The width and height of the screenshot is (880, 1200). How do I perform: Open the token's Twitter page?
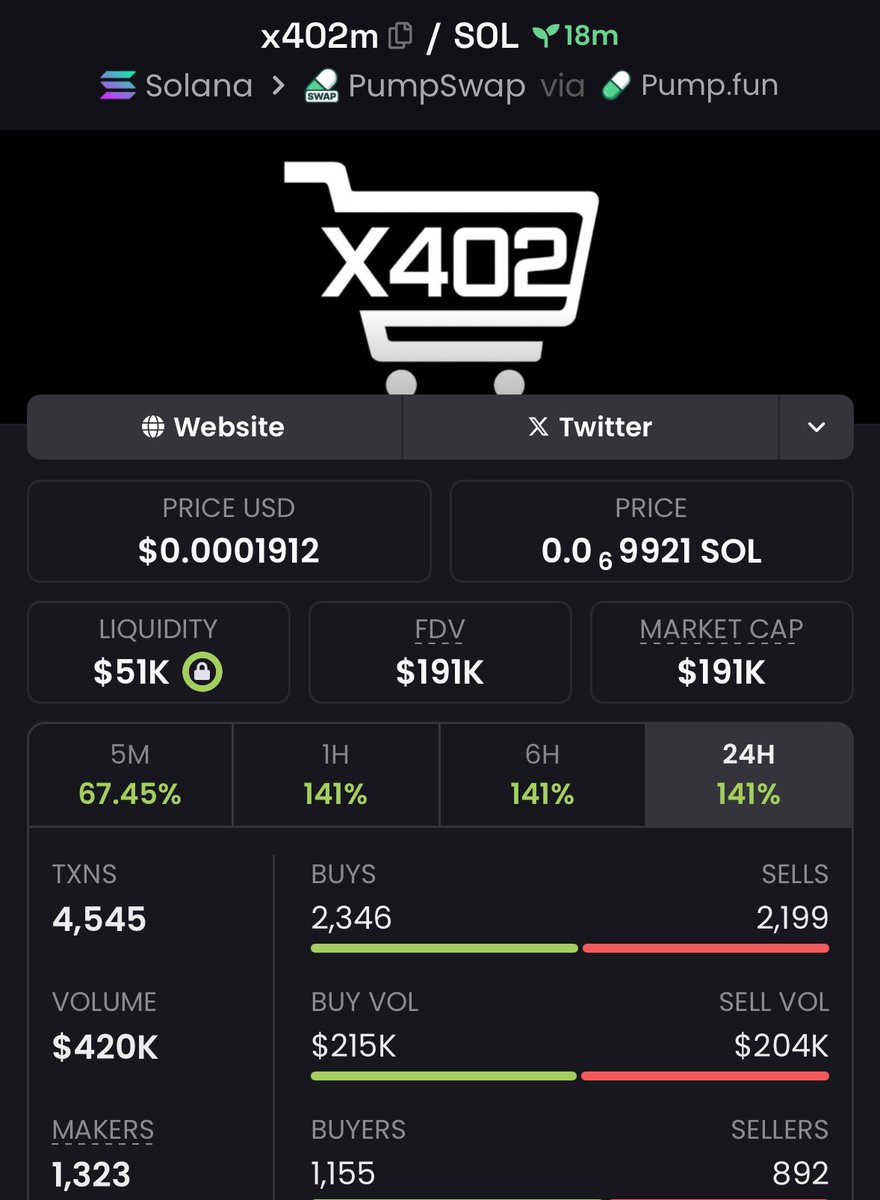coord(590,427)
